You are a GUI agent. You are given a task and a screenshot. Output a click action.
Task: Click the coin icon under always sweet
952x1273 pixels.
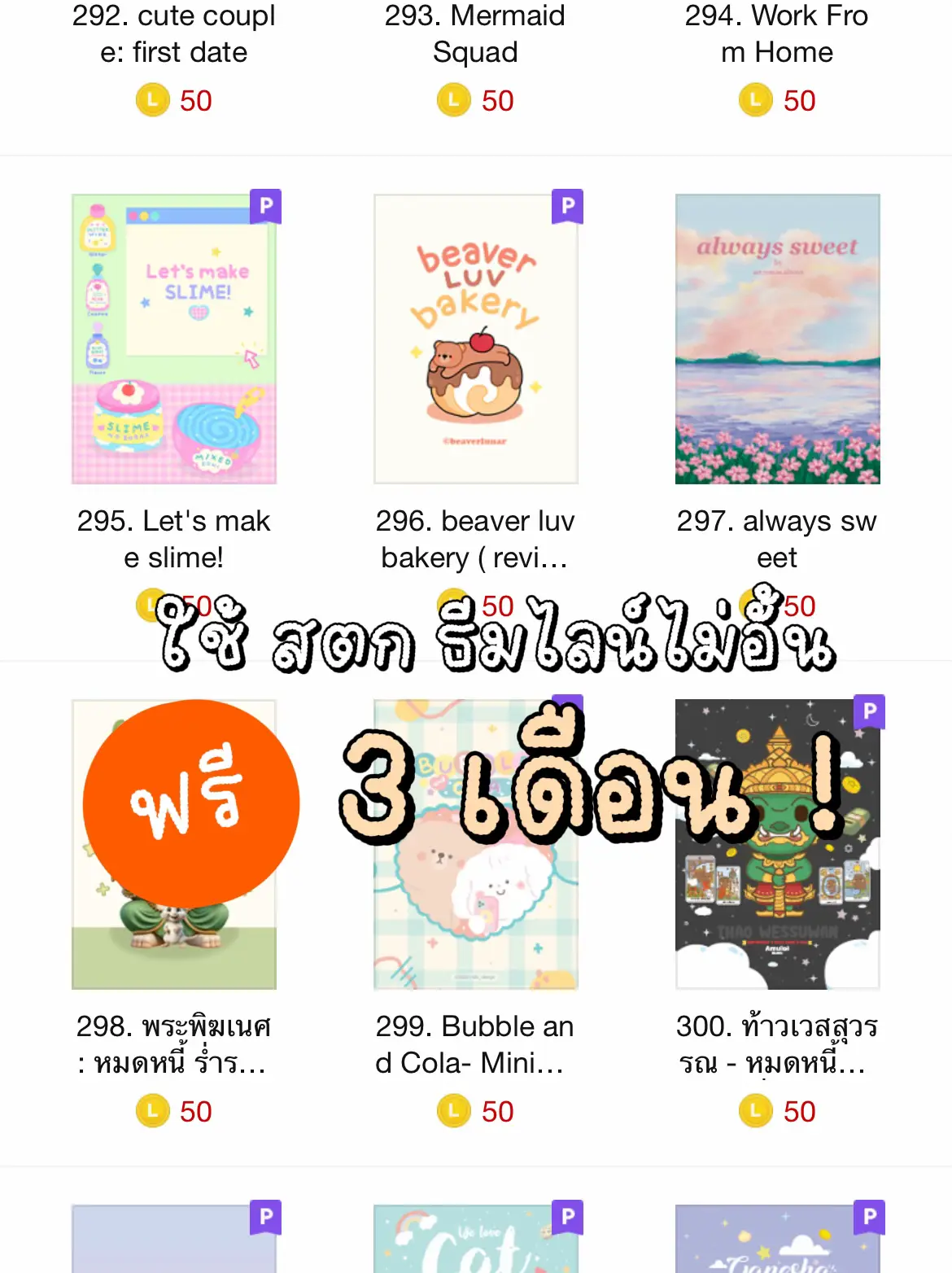coord(755,606)
